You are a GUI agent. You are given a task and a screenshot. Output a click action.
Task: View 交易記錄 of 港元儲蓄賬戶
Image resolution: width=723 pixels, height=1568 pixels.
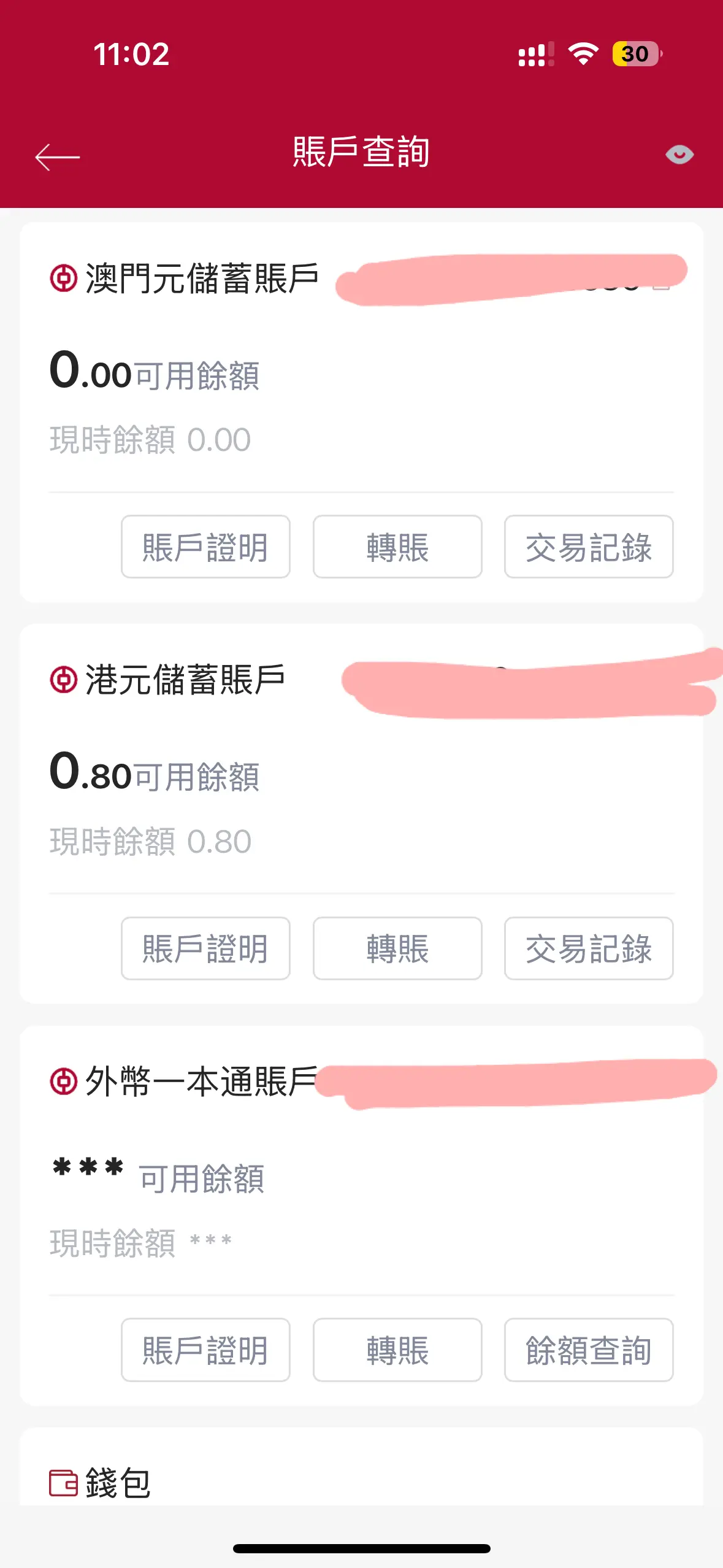coord(589,948)
